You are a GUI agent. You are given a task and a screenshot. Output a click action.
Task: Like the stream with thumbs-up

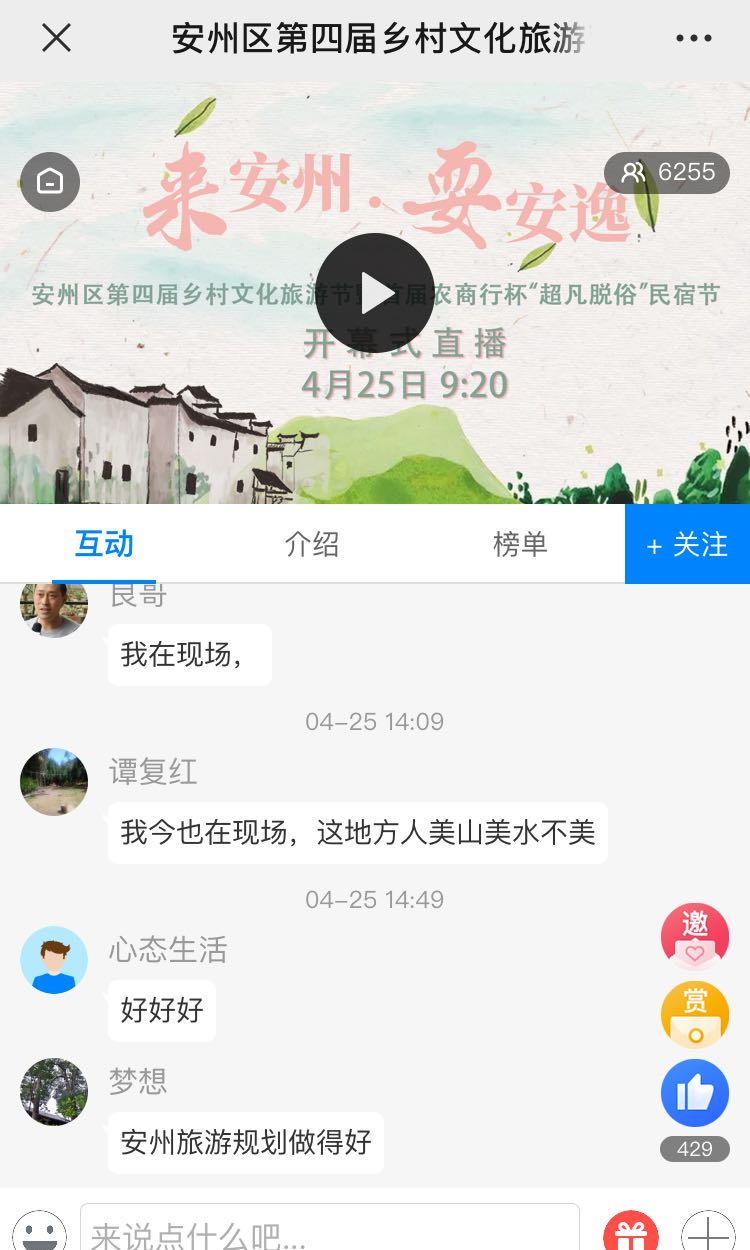[695, 1093]
